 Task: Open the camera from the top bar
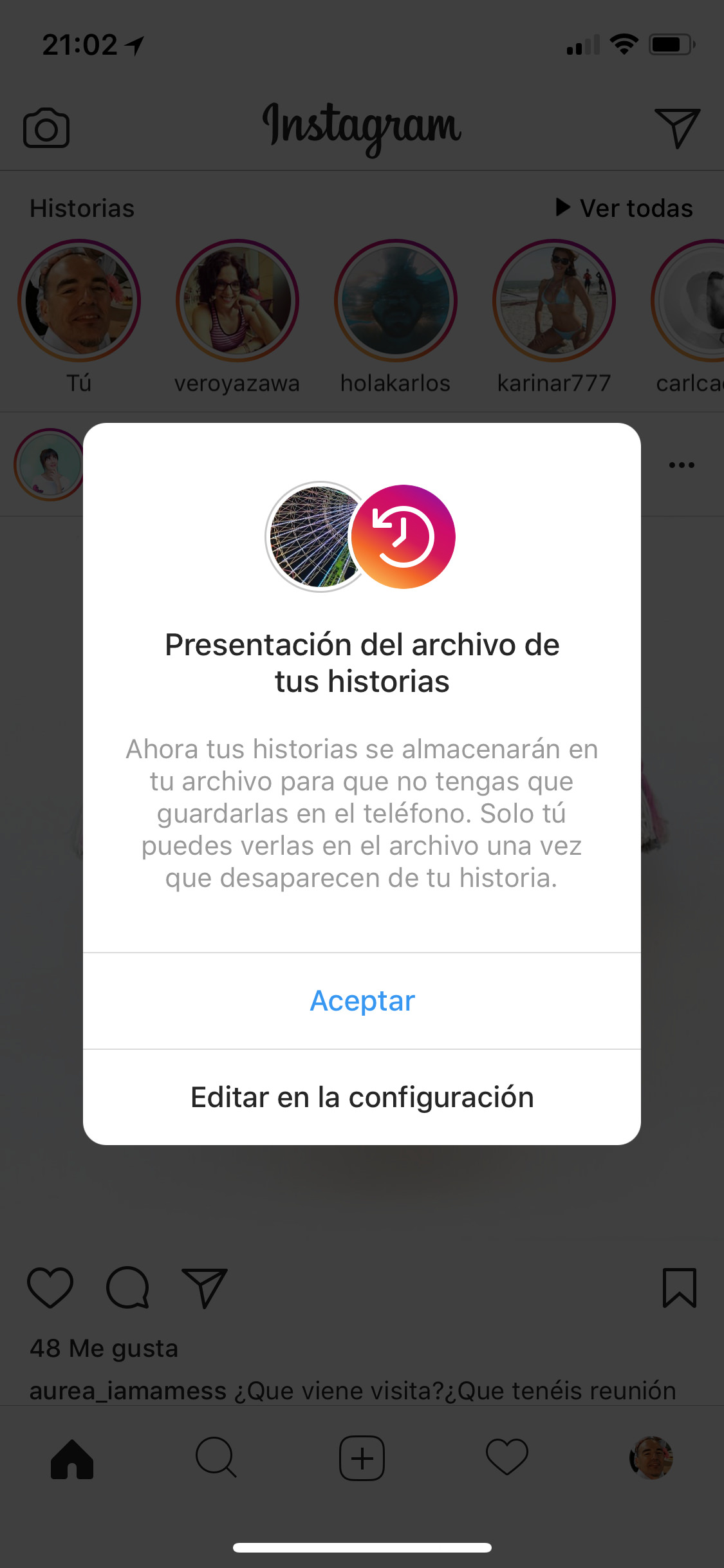tap(46, 128)
